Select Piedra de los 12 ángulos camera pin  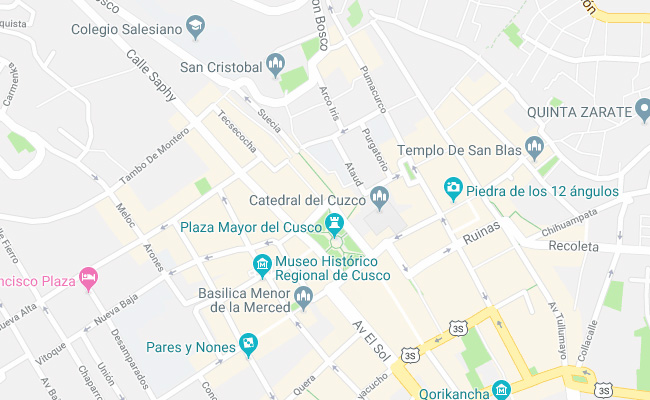(x=453, y=187)
